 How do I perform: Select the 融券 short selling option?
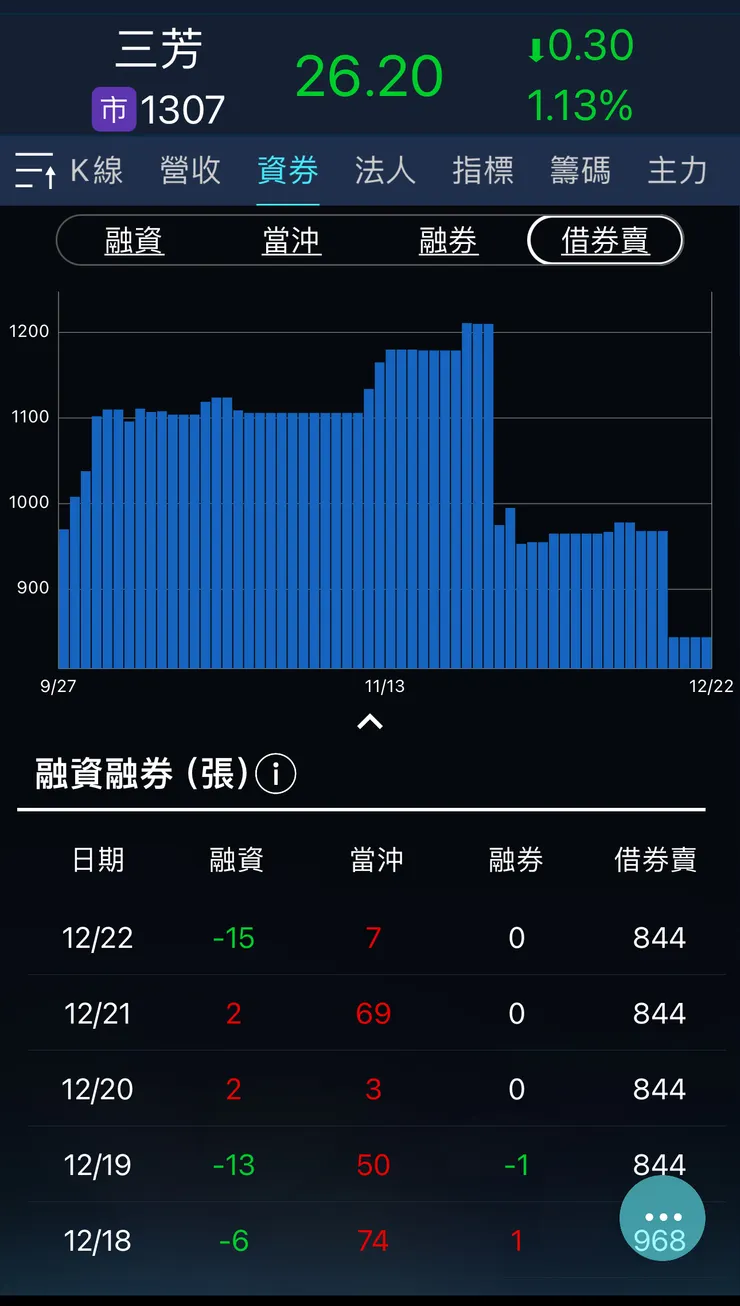(x=448, y=240)
